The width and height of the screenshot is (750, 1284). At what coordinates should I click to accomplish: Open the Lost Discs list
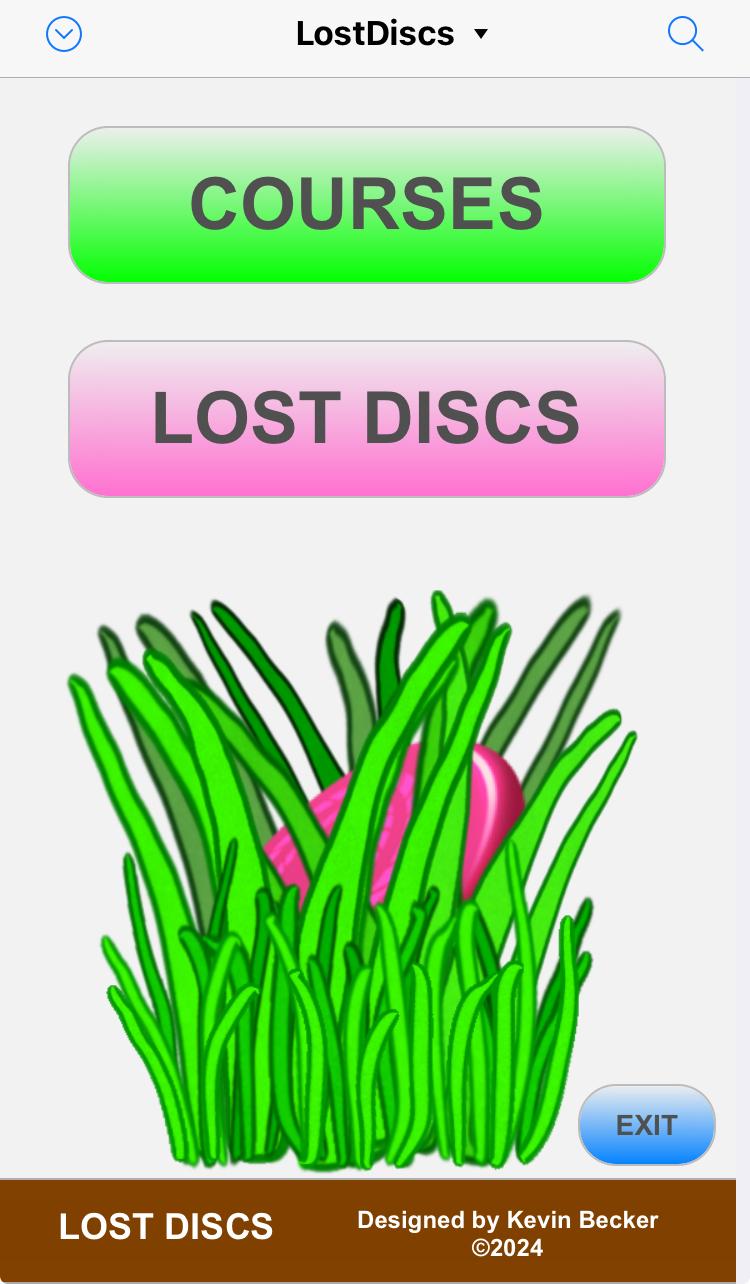click(x=366, y=418)
